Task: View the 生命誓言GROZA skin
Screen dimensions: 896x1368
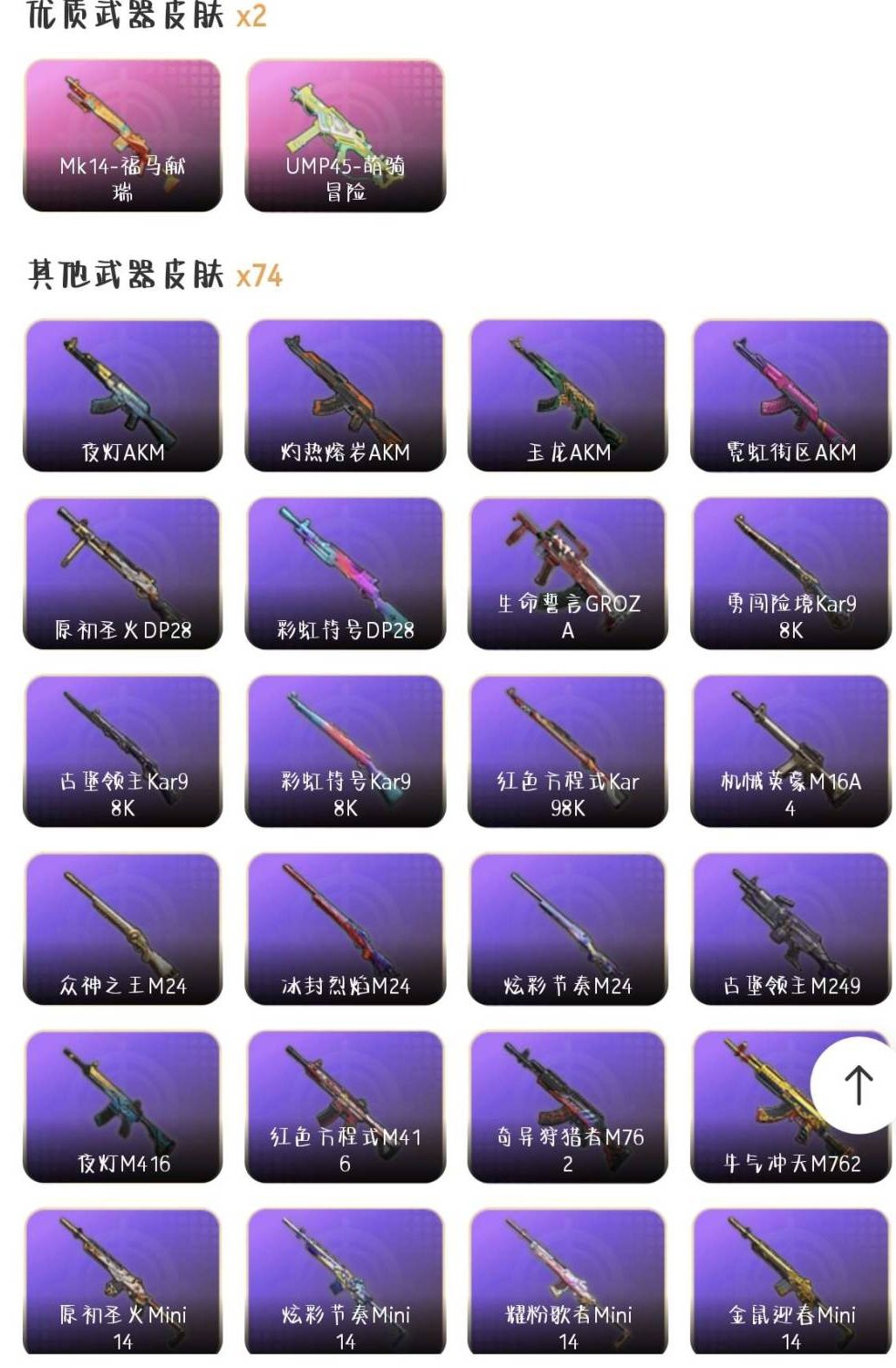Action: coord(567,573)
